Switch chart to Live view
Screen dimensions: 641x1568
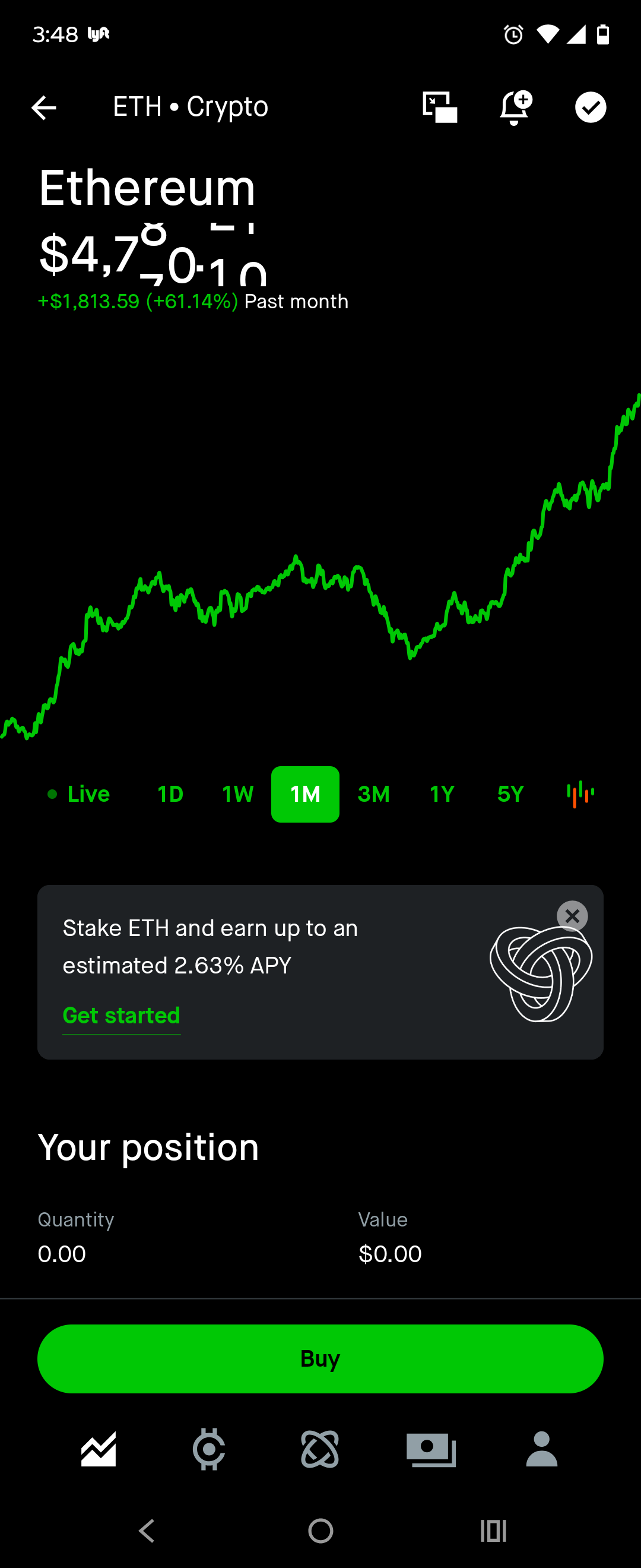tap(79, 794)
